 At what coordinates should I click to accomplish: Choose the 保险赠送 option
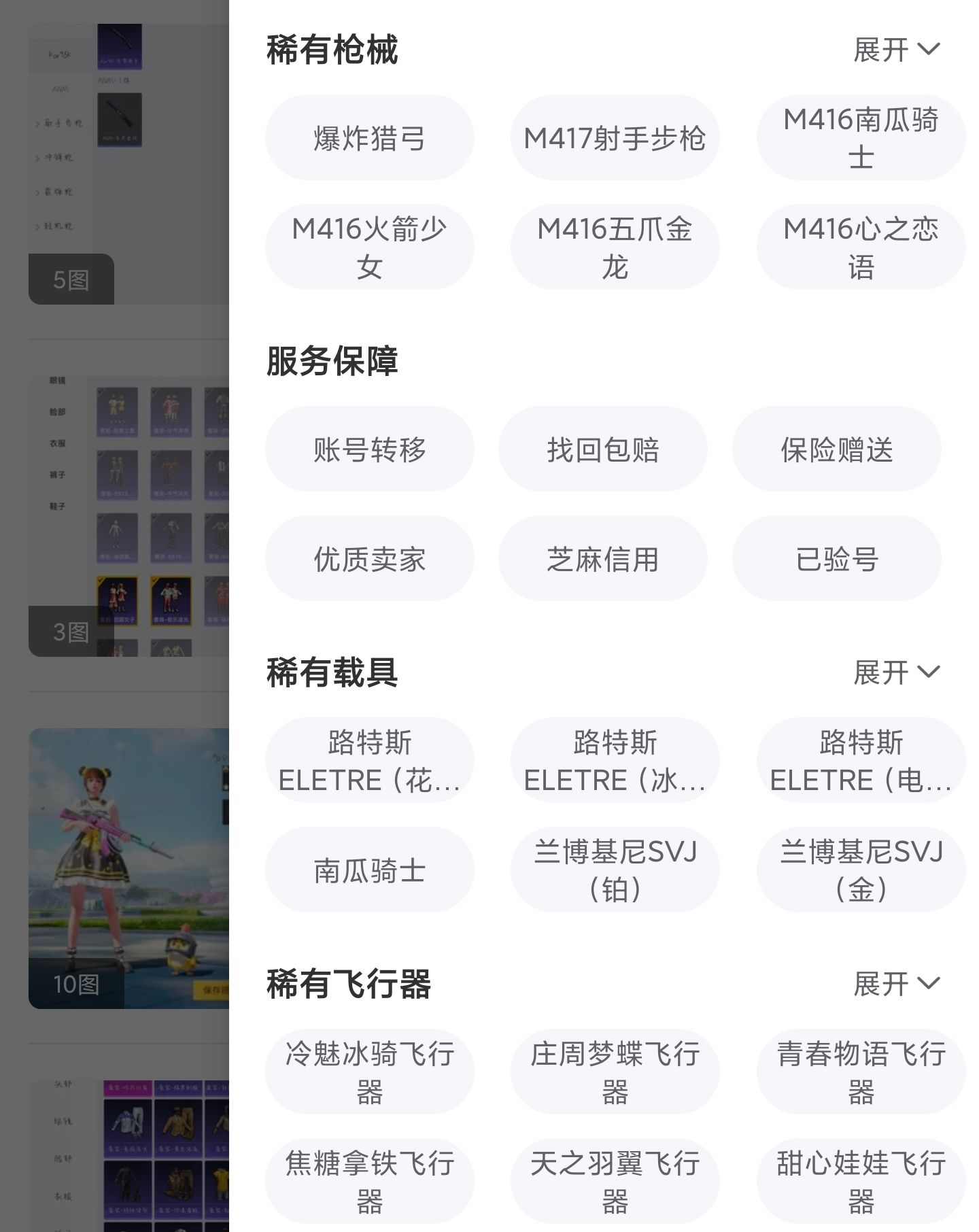click(836, 449)
